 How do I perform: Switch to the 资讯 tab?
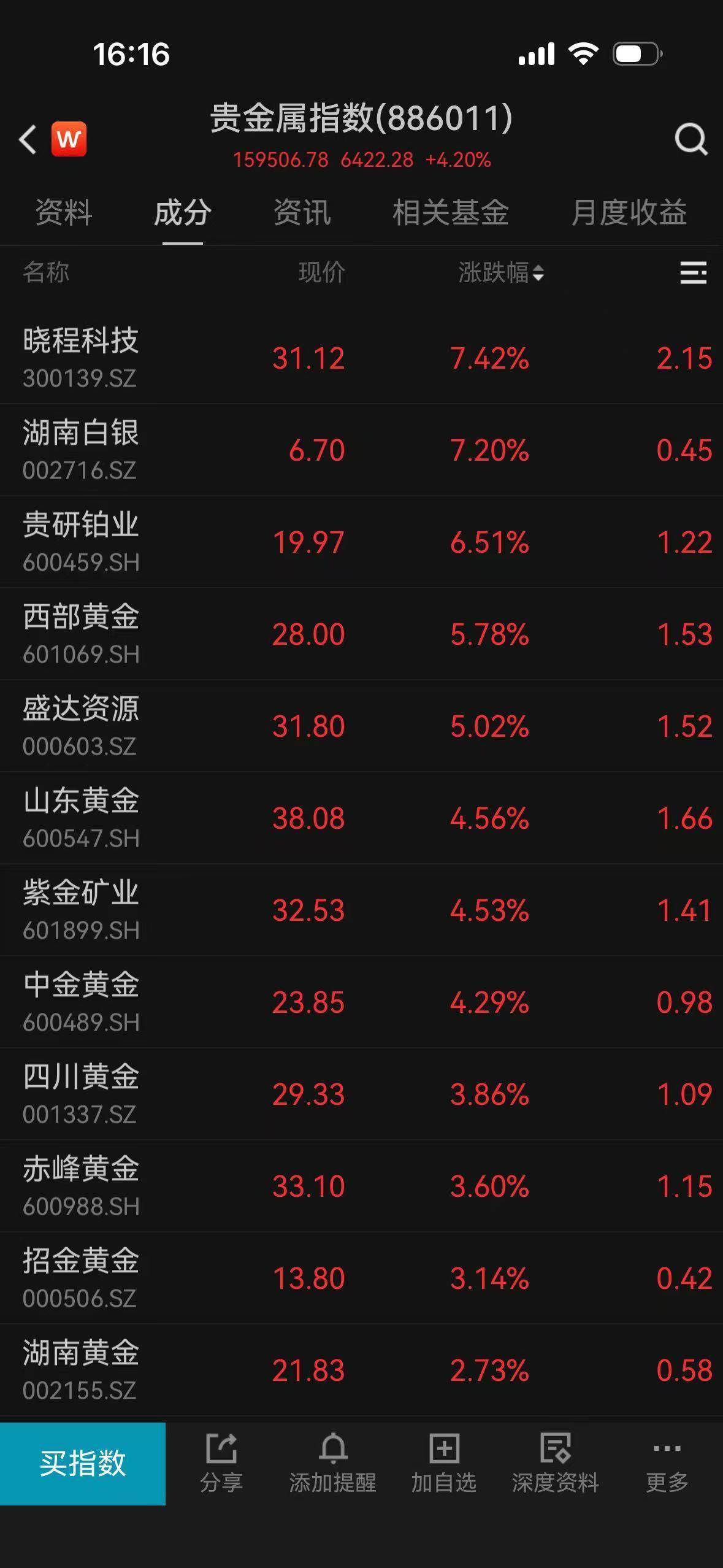(x=302, y=213)
